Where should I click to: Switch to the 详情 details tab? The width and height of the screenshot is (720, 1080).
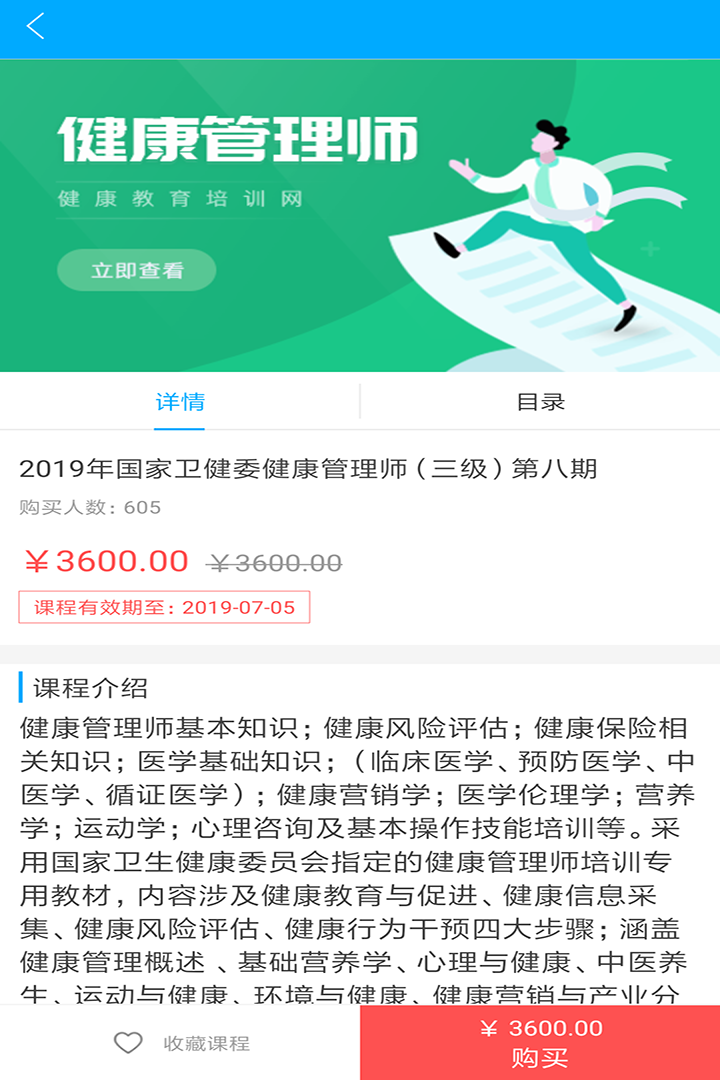click(180, 400)
